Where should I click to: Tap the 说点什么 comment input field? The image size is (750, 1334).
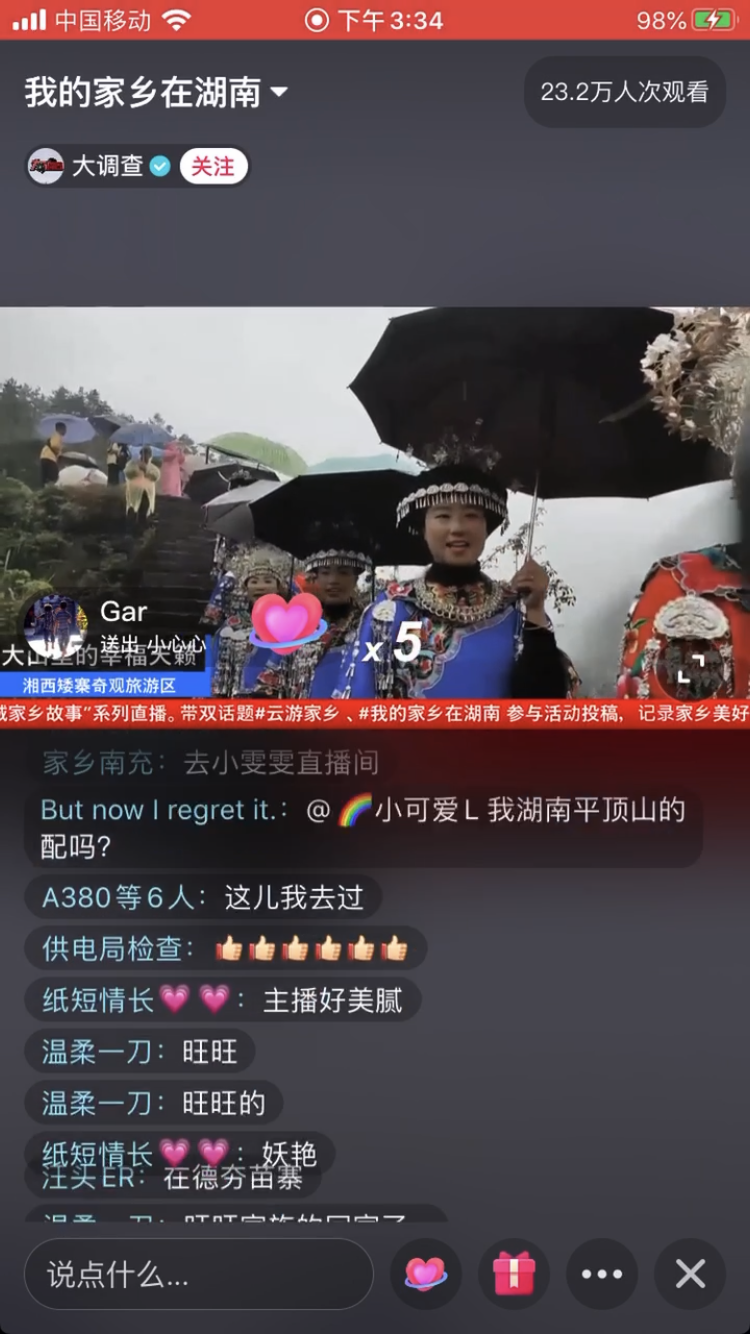[x=198, y=1274]
